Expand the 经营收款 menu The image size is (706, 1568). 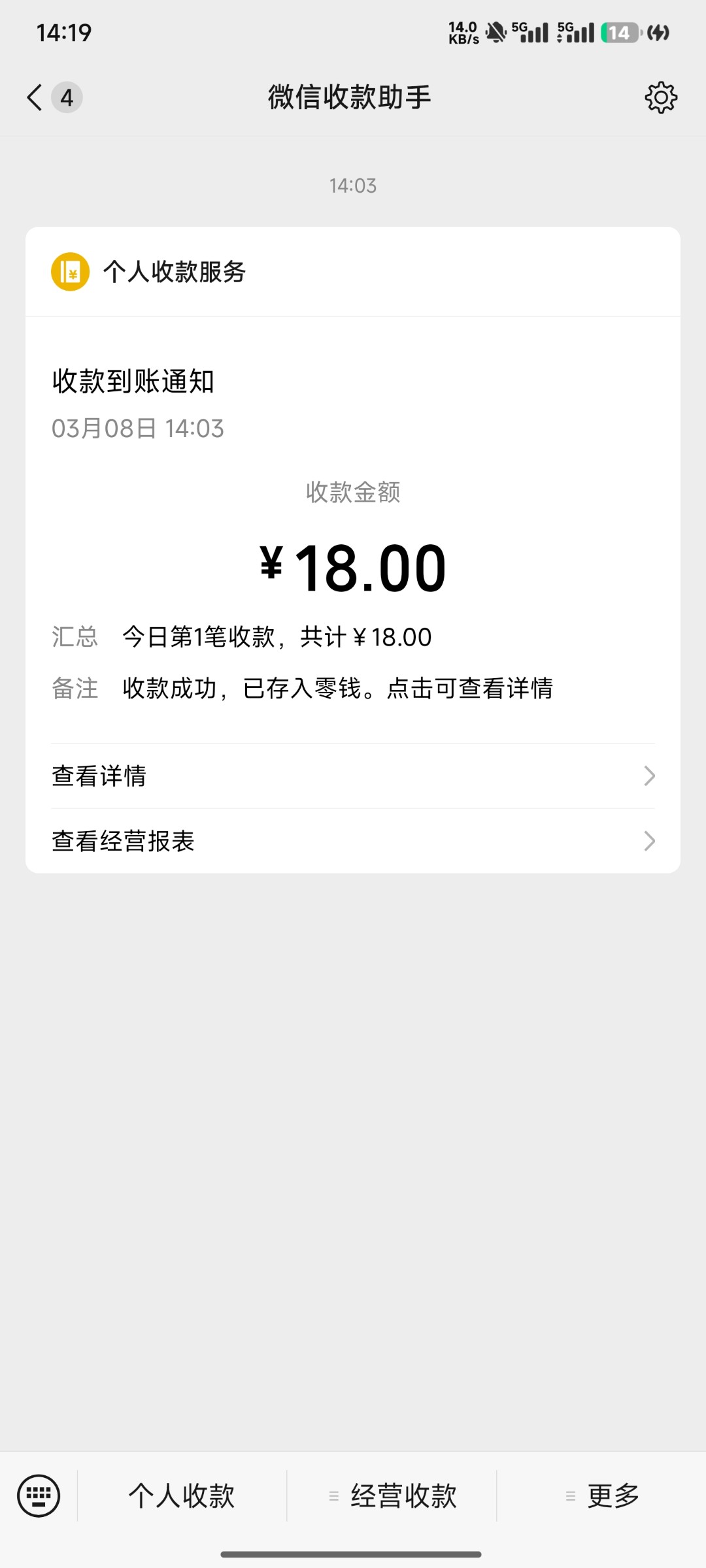point(392,1495)
